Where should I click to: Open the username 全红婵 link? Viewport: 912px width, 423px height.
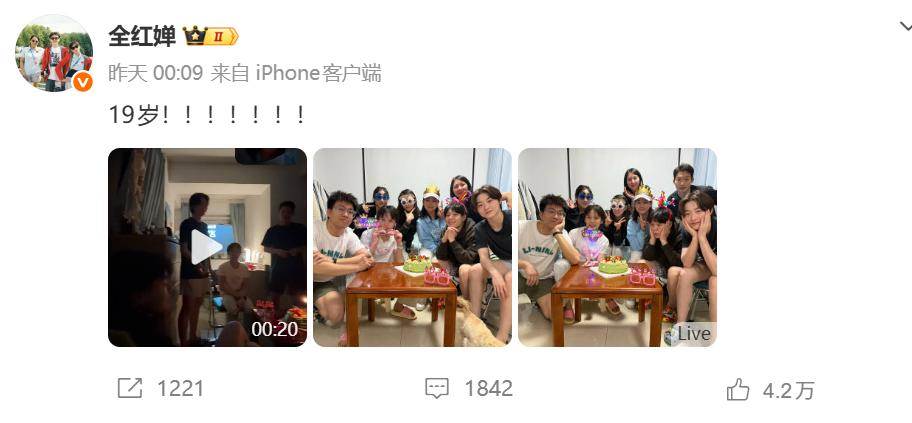tap(142, 36)
